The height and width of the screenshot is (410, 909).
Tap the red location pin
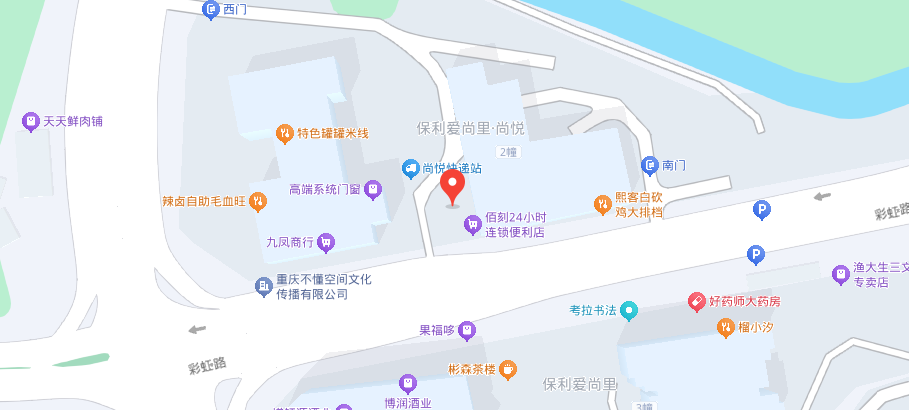coord(453,186)
